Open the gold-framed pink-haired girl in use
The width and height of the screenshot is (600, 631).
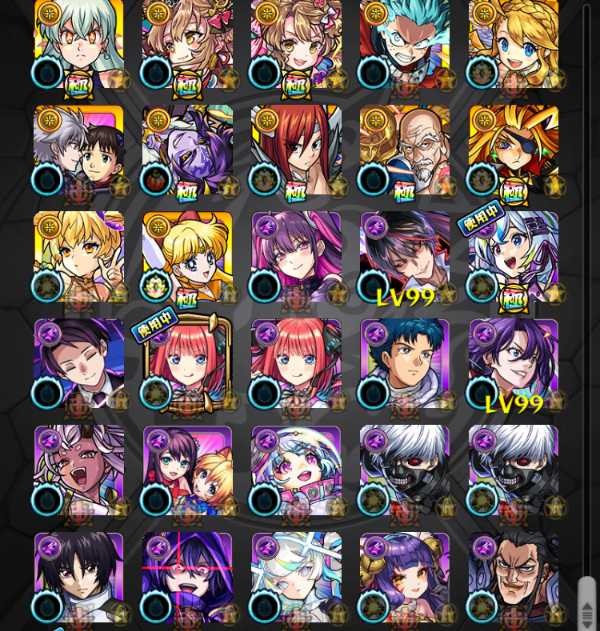point(188,364)
